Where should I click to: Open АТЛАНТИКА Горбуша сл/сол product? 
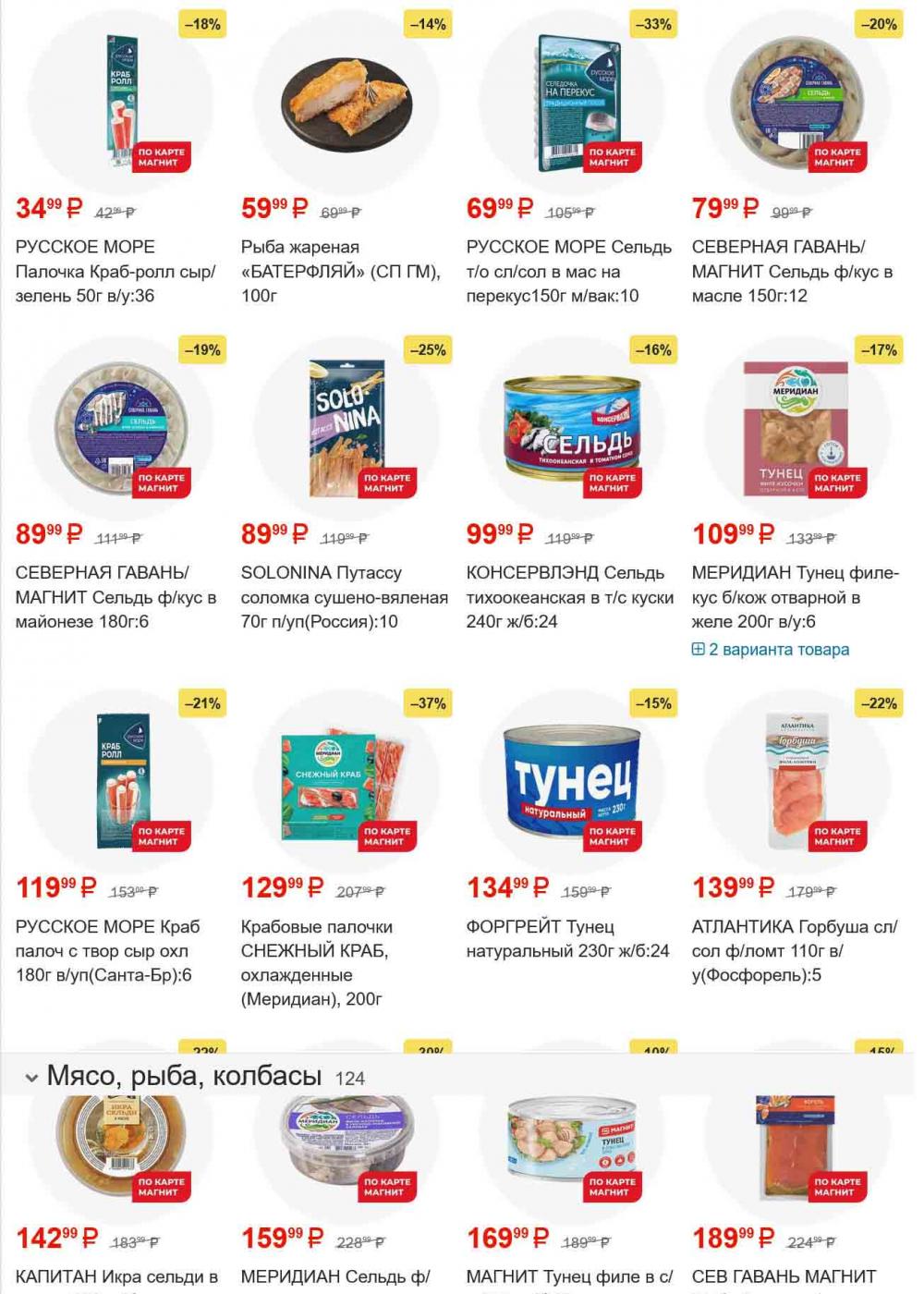click(795, 950)
